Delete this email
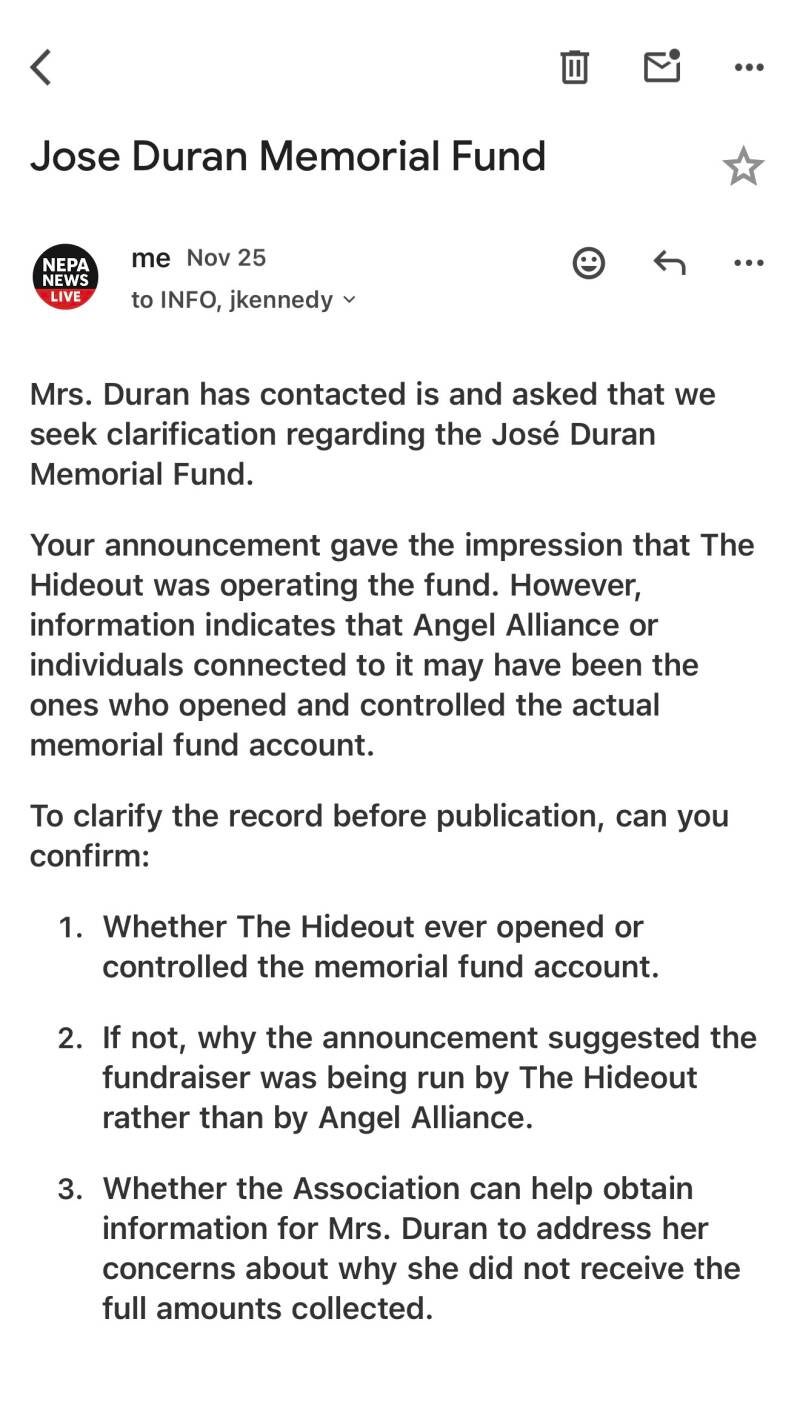Screen dimensions: 800x1422 point(574,67)
